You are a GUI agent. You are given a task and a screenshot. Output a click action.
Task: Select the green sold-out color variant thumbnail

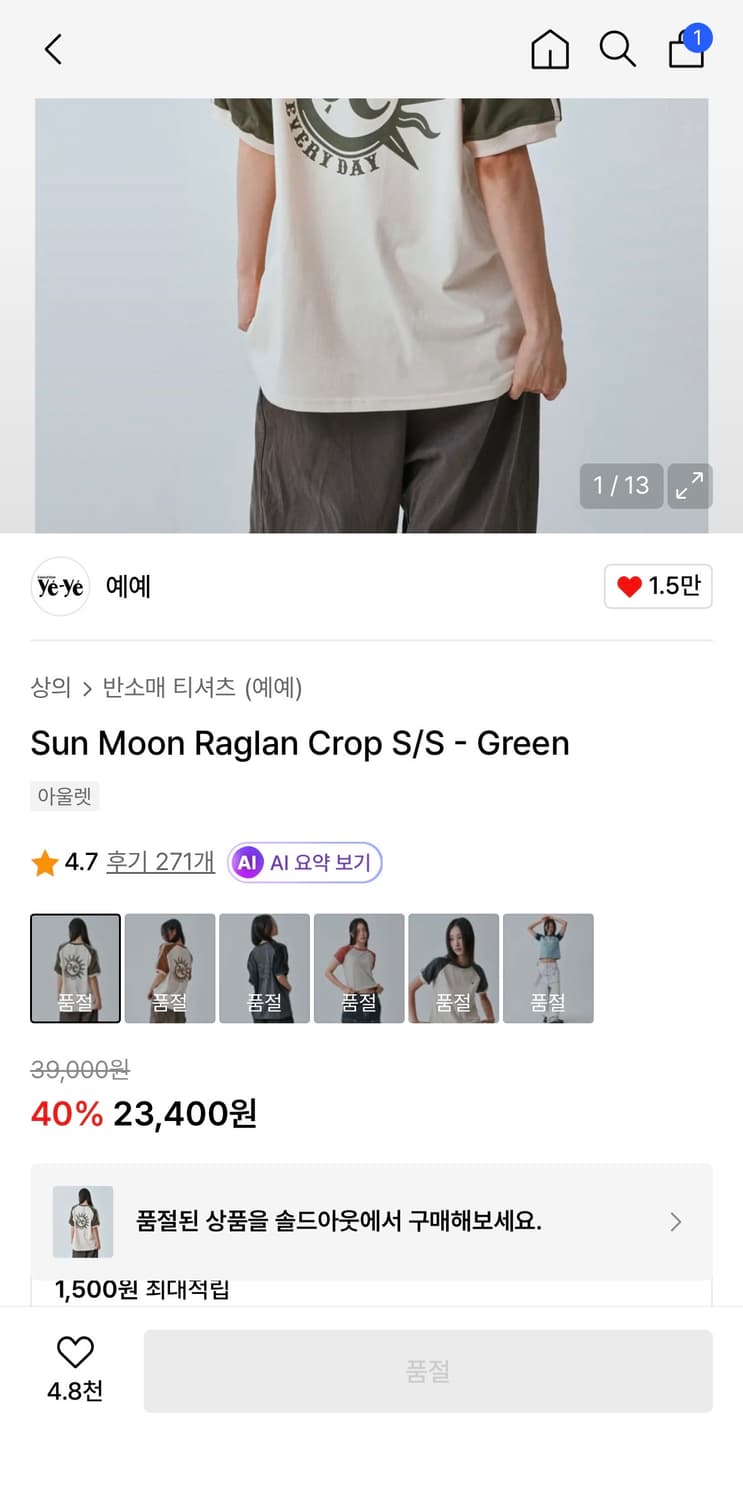coord(75,968)
